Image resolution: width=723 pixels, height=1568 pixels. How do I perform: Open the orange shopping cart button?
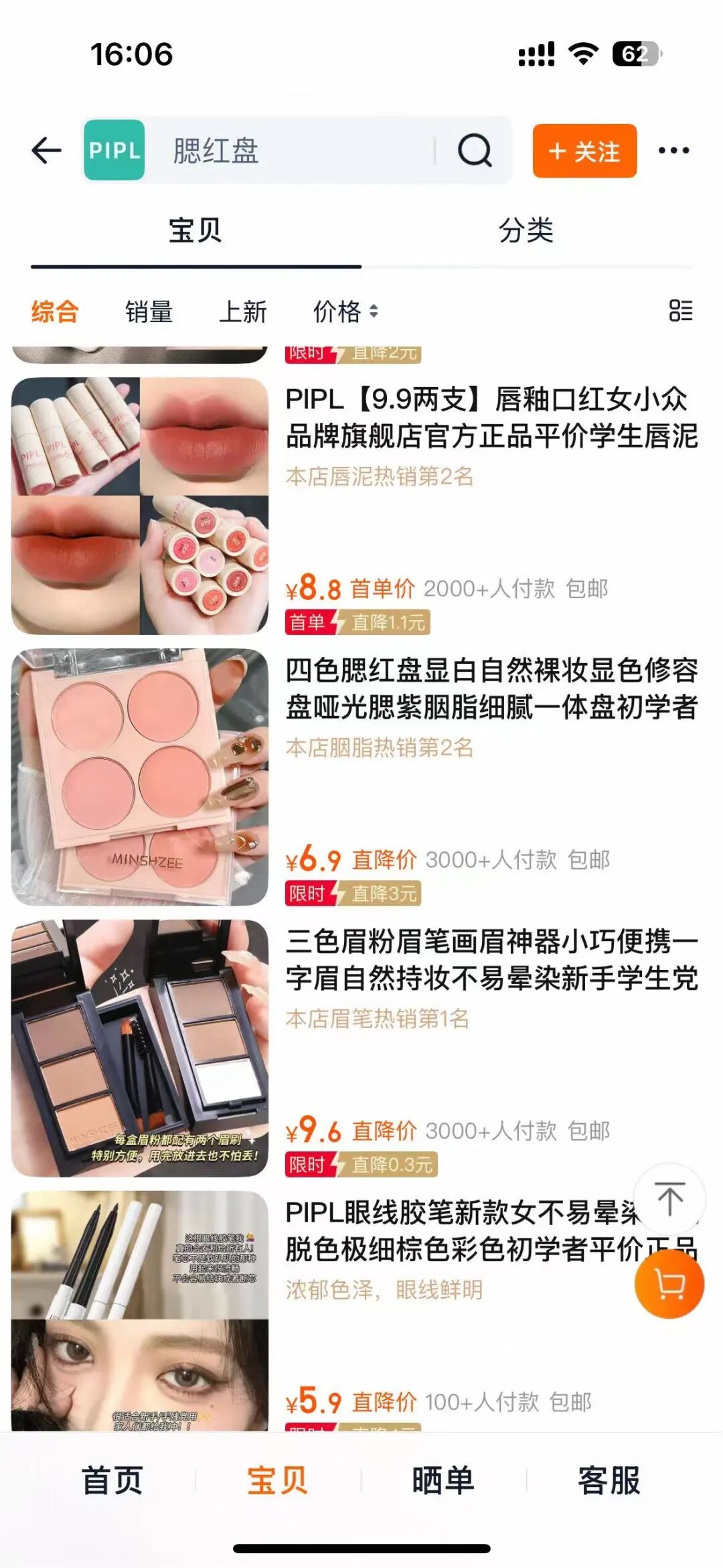[669, 1284]
